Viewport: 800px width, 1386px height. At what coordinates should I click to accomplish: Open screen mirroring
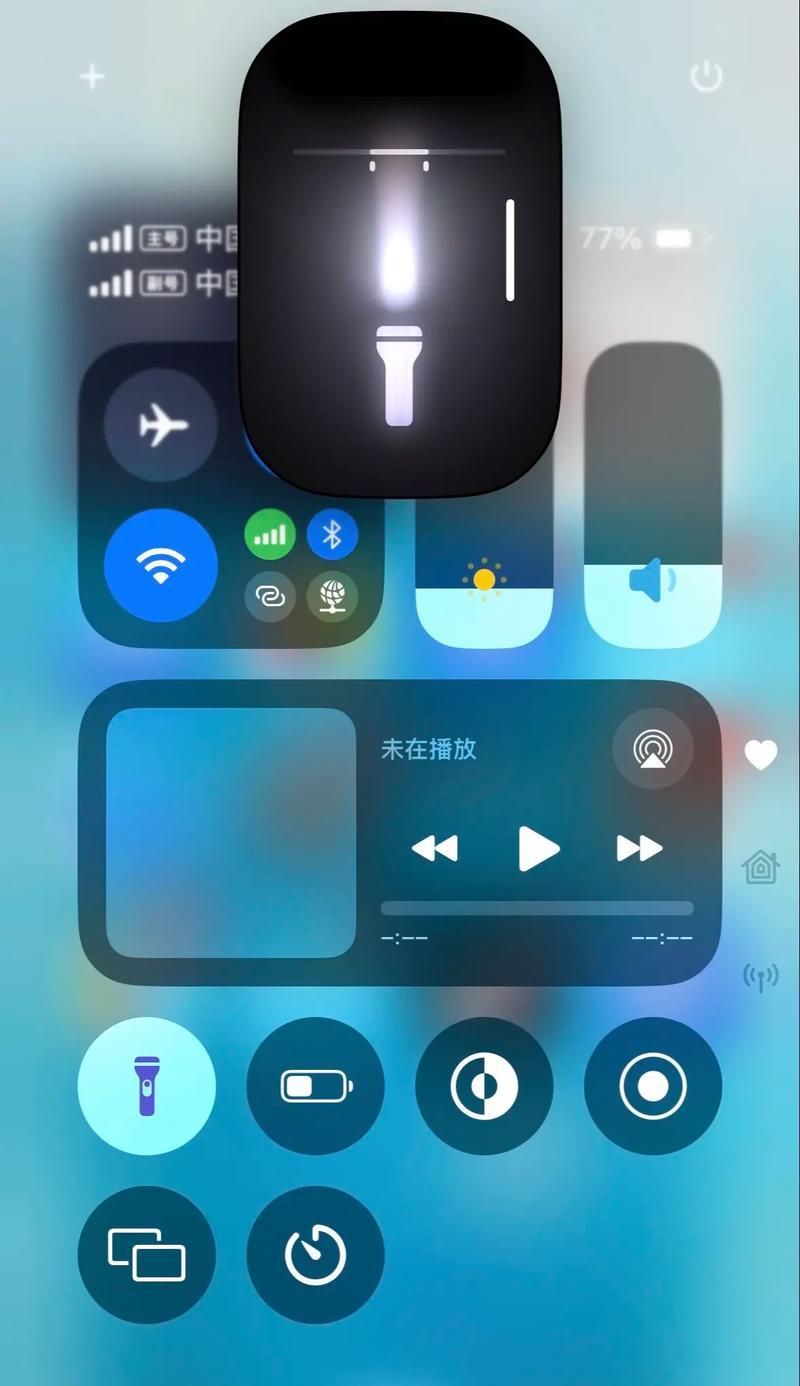[146, 1254]
